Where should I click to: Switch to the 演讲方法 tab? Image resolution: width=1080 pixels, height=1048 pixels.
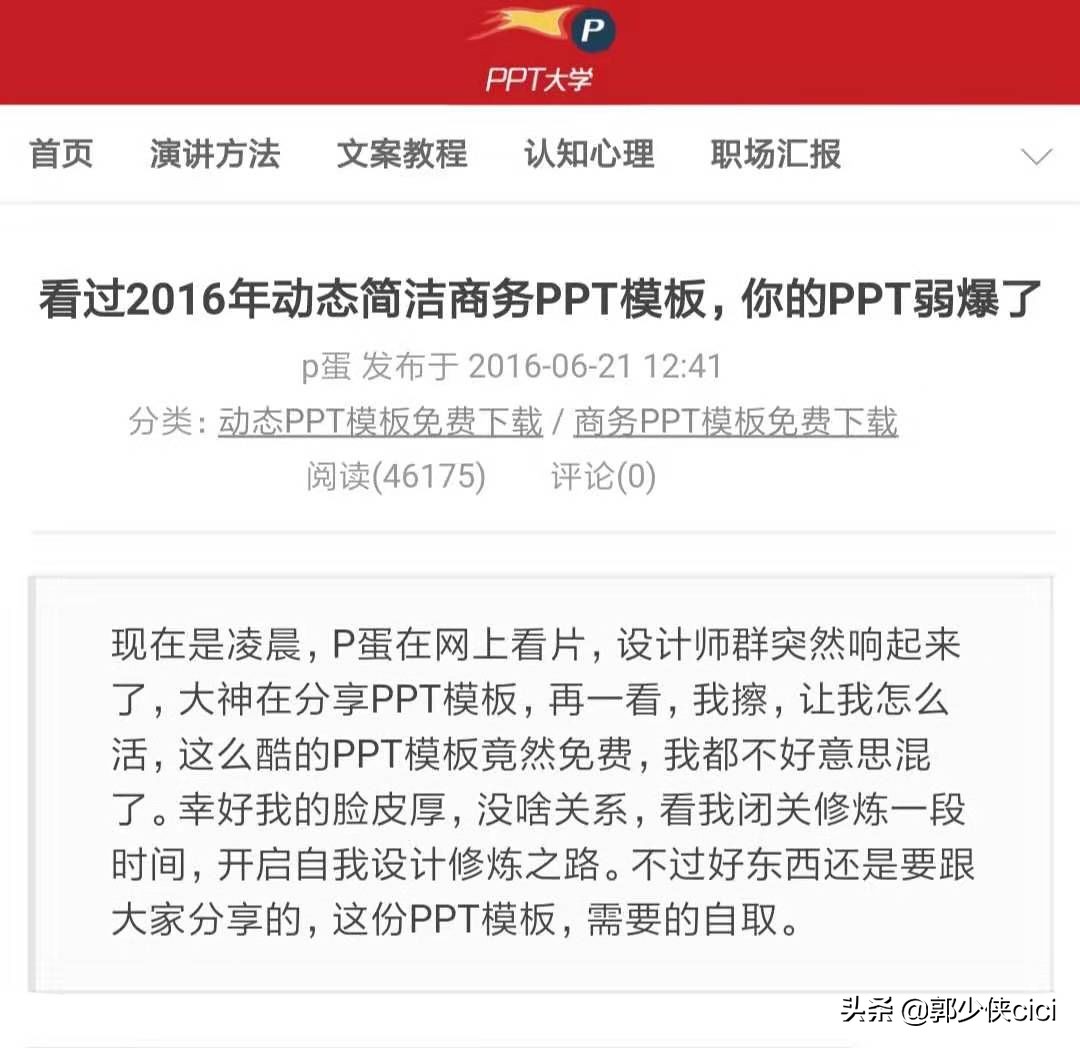[215, 155]
